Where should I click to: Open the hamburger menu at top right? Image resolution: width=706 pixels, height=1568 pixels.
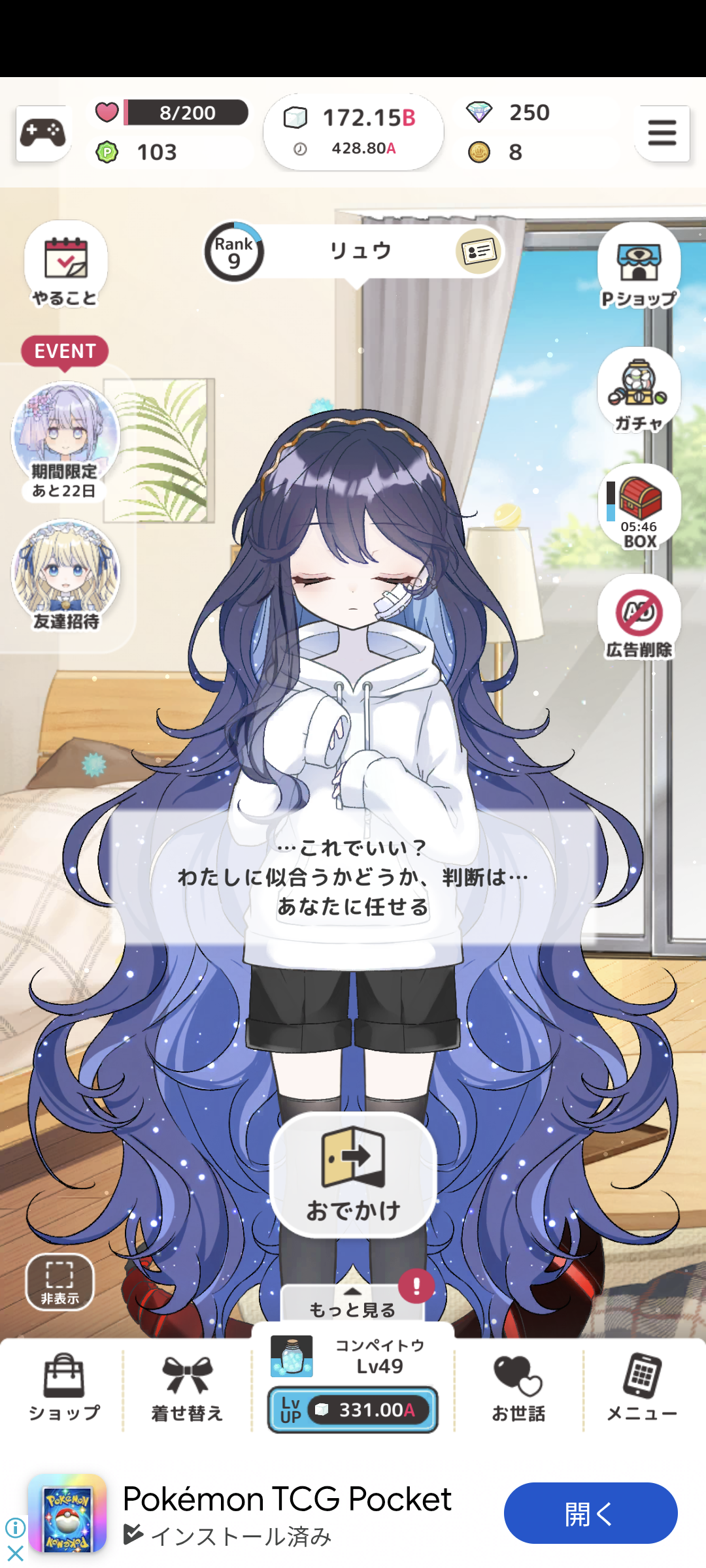(662, 133)
